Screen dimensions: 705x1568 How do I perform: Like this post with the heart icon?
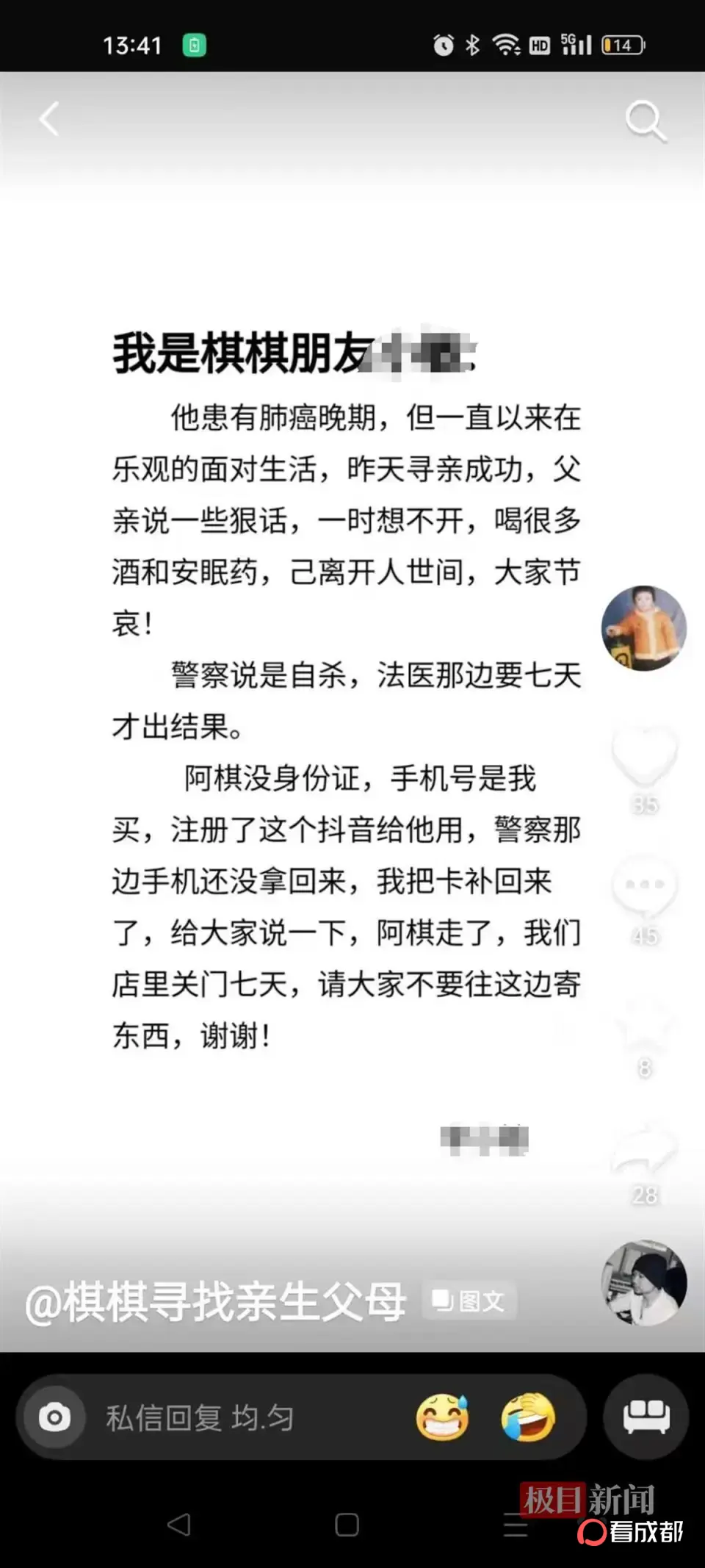point(644,755)
